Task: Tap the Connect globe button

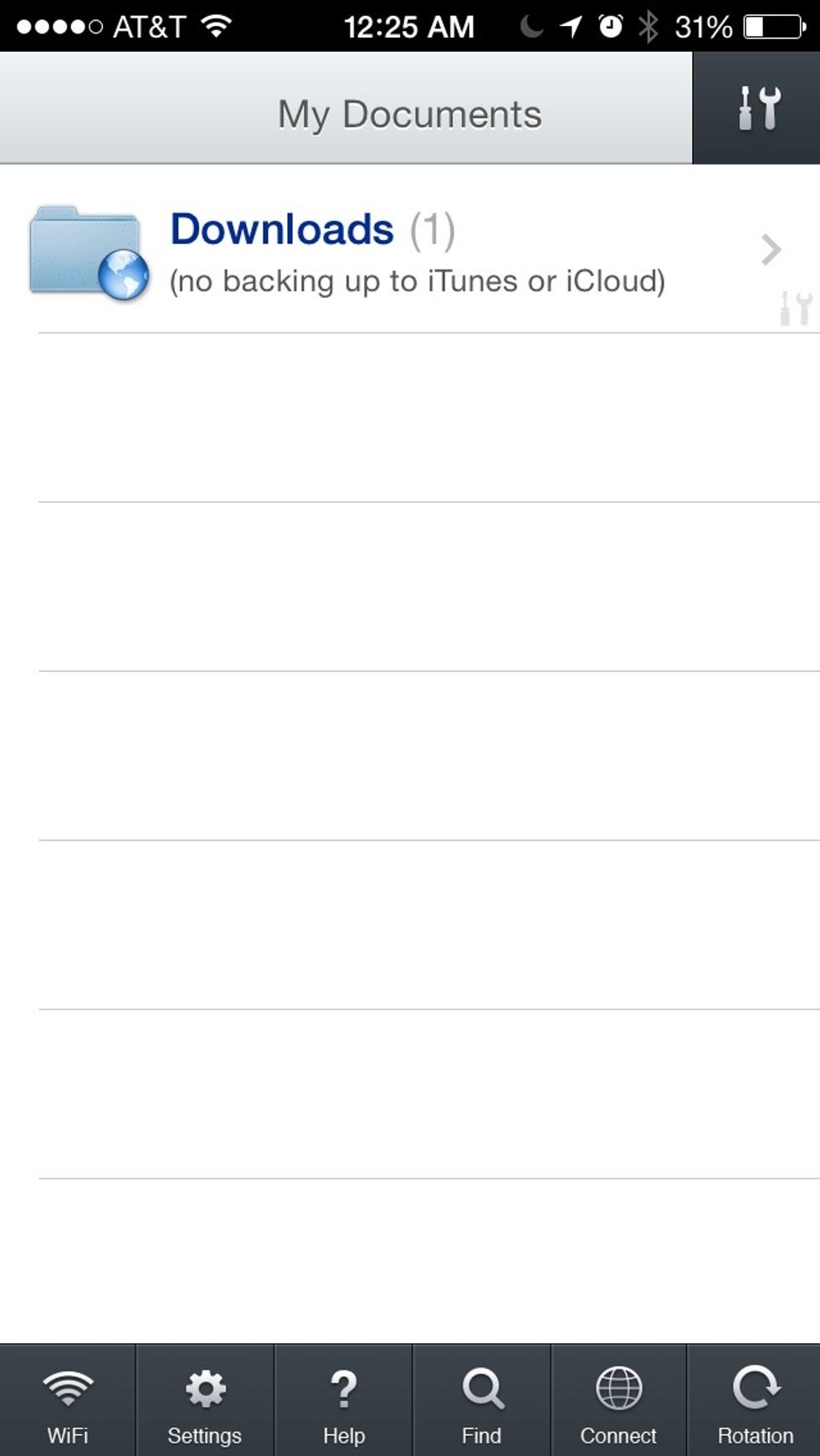Action: [x=618, y=1401]
